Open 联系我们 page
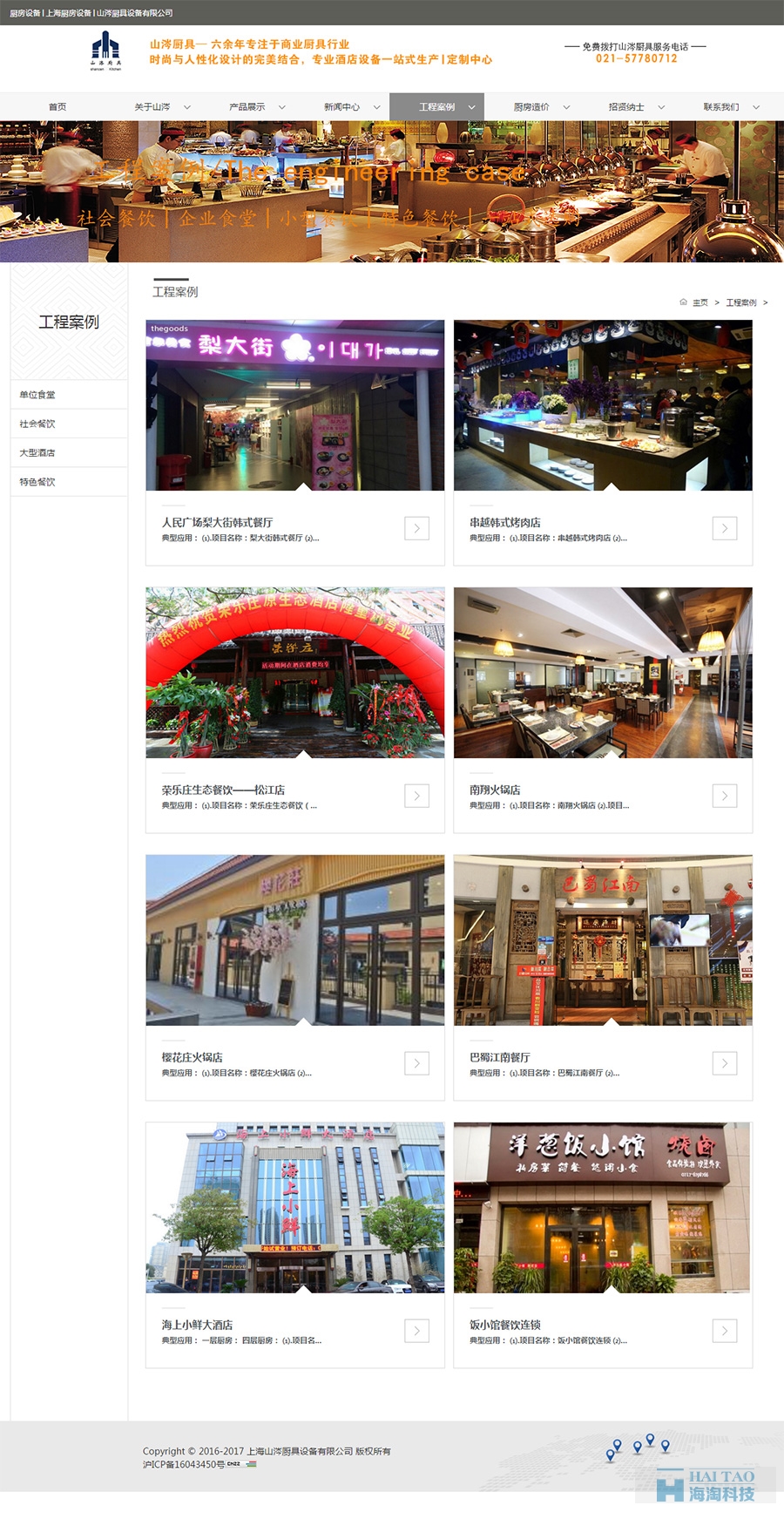Viewport: 784px width, 1519px height. coord(721,107)
